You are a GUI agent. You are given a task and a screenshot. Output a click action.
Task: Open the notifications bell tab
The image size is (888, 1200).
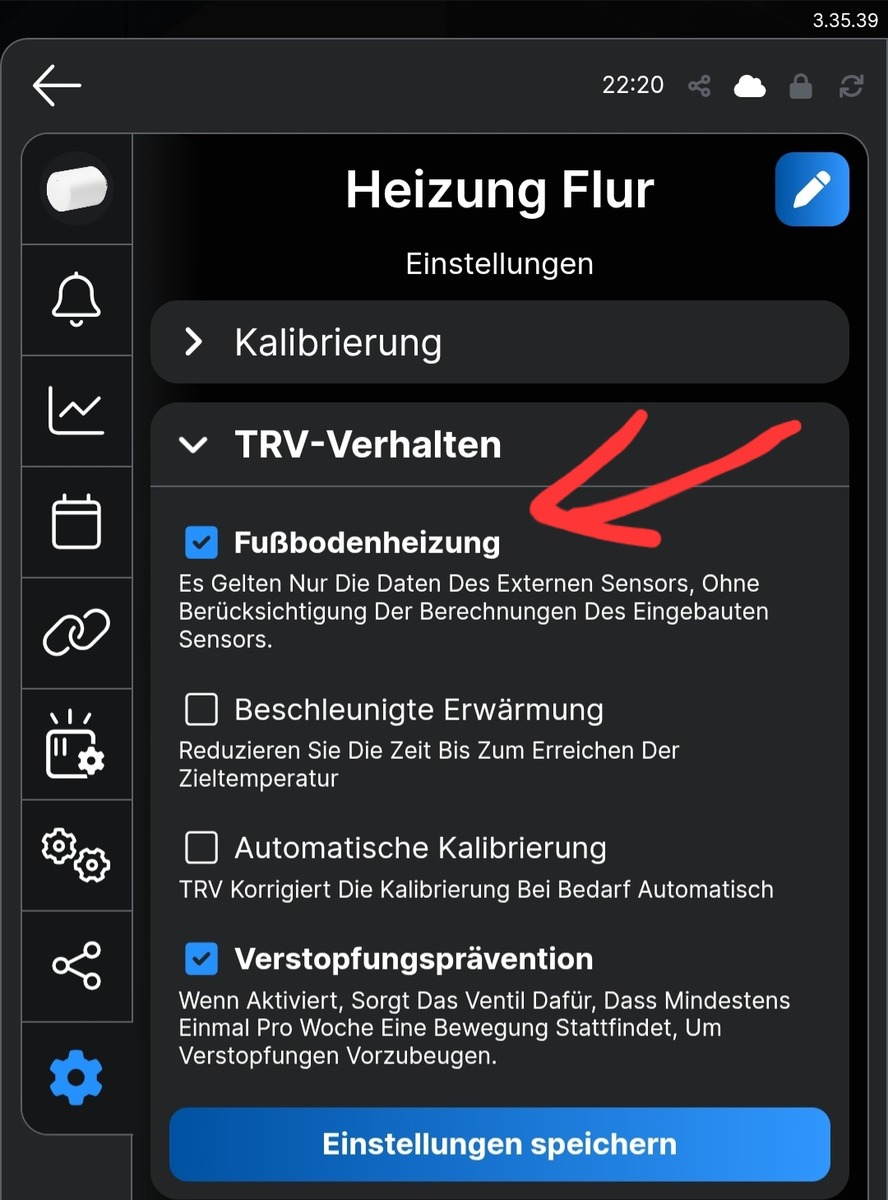[x=77, y=299]
